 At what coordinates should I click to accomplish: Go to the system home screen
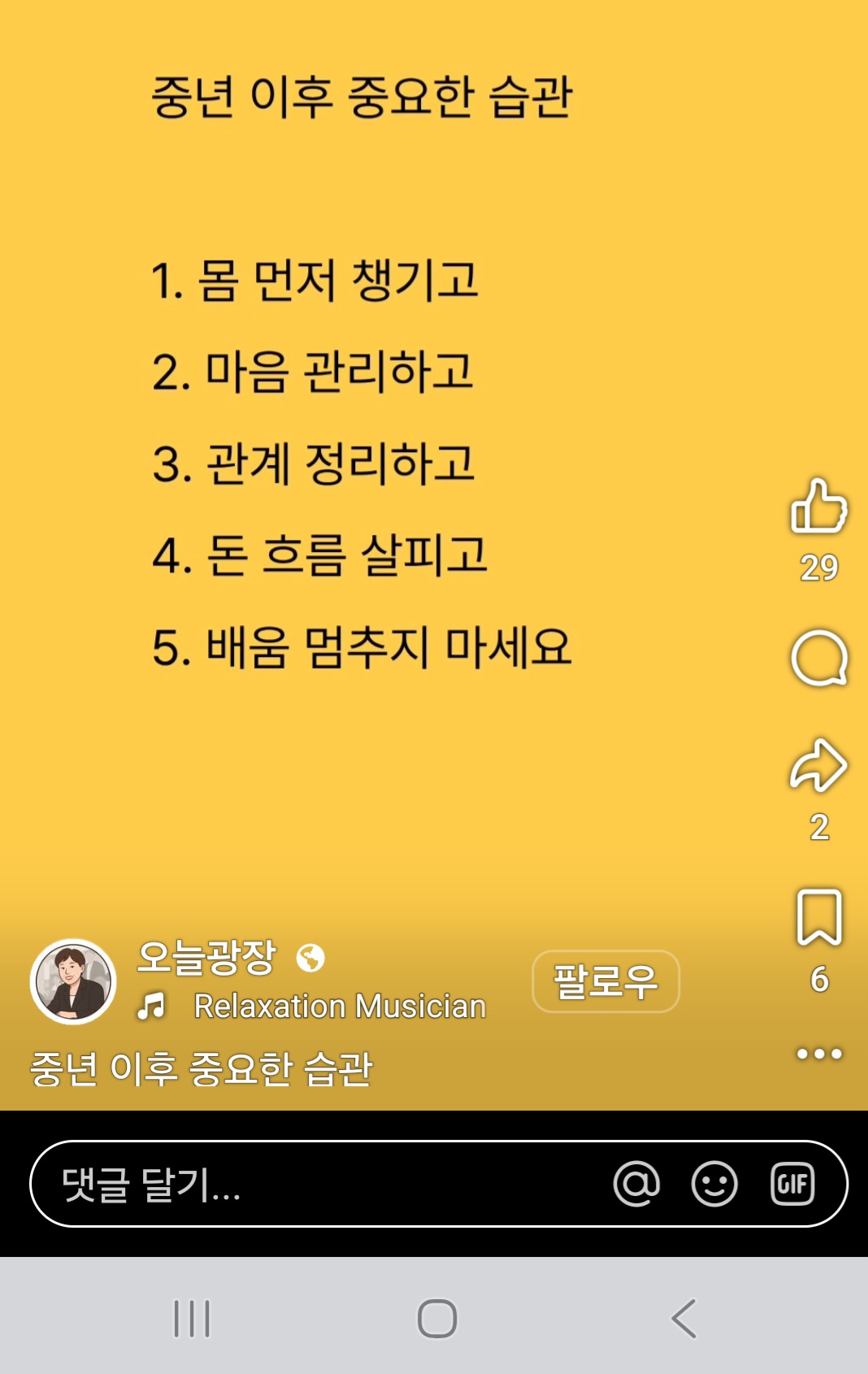point(437,1318)
